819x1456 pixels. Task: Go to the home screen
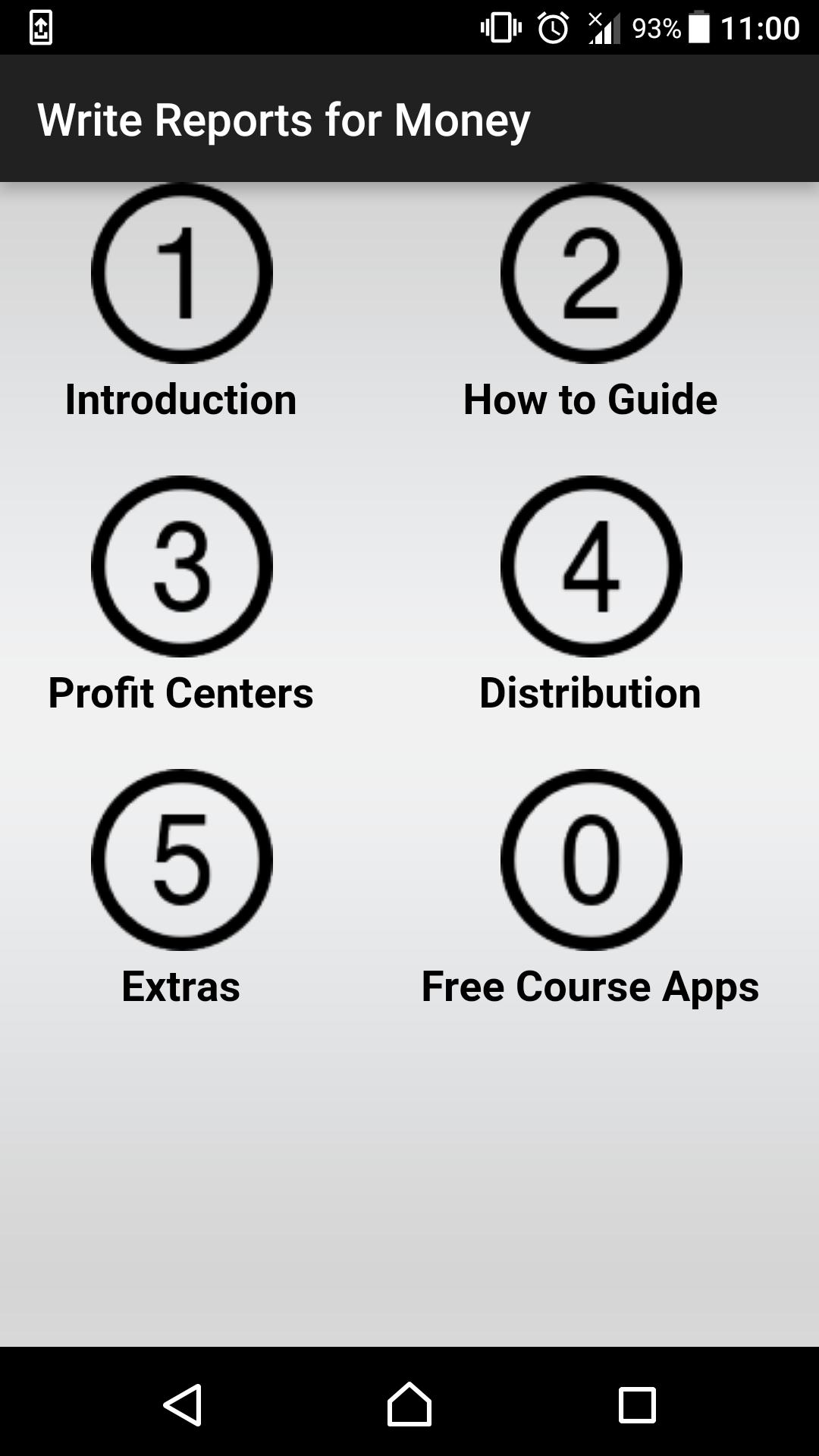[409, 1404]
